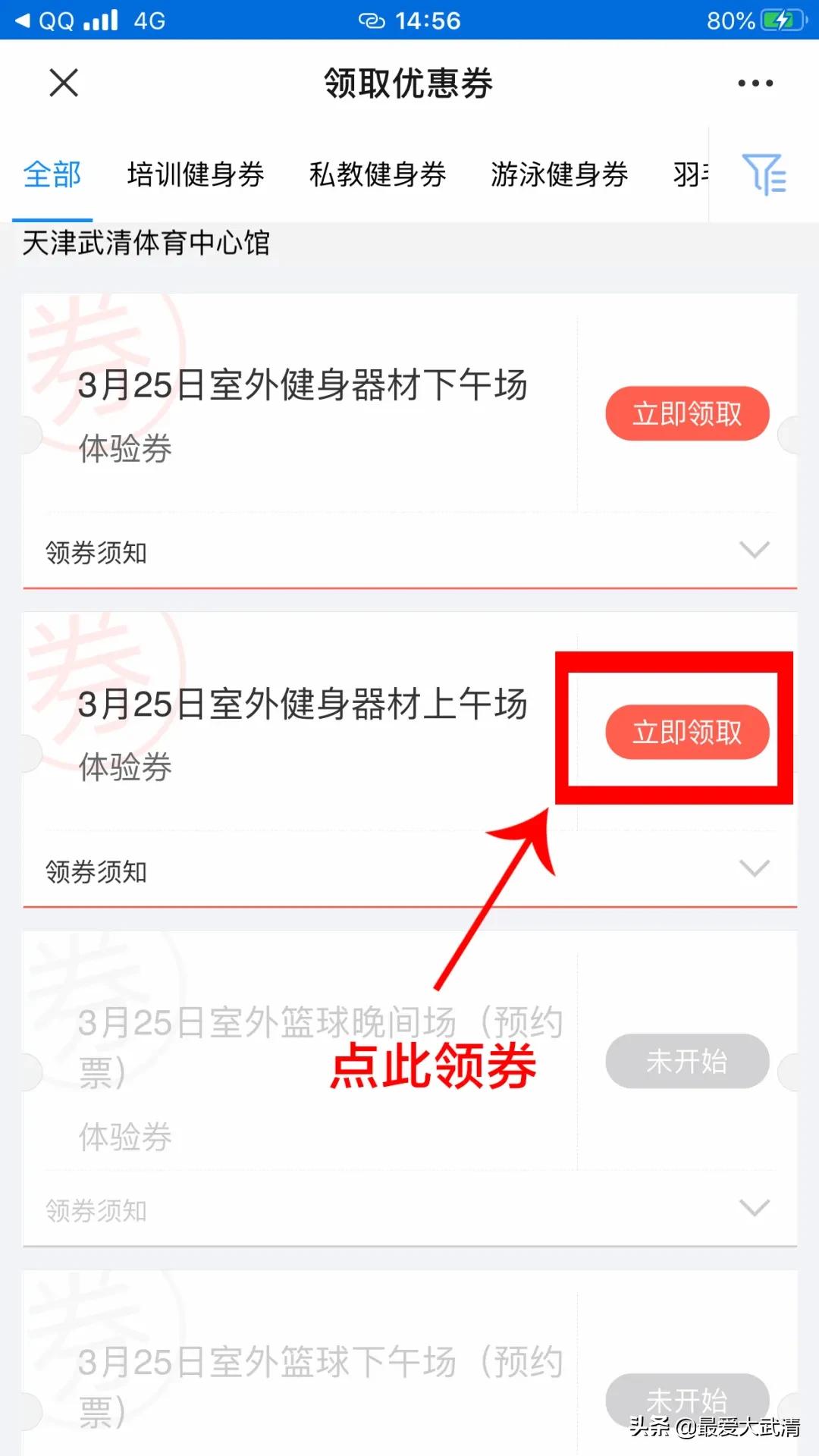Tap the 天津武清体育中心馆 venue header
The height and width of the screenshot is (1456, 819).
146,244
